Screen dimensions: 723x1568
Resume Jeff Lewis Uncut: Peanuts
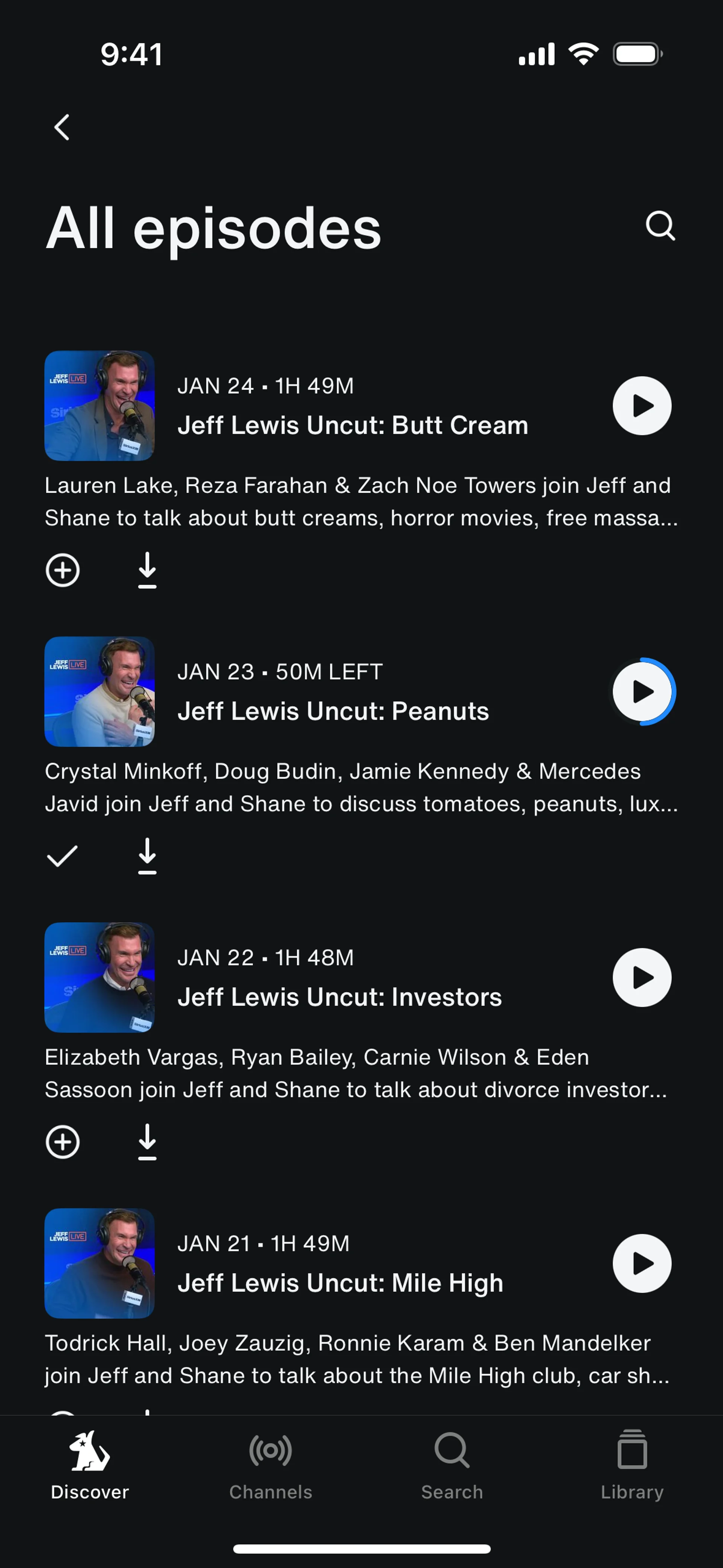[x=641, y=692]
